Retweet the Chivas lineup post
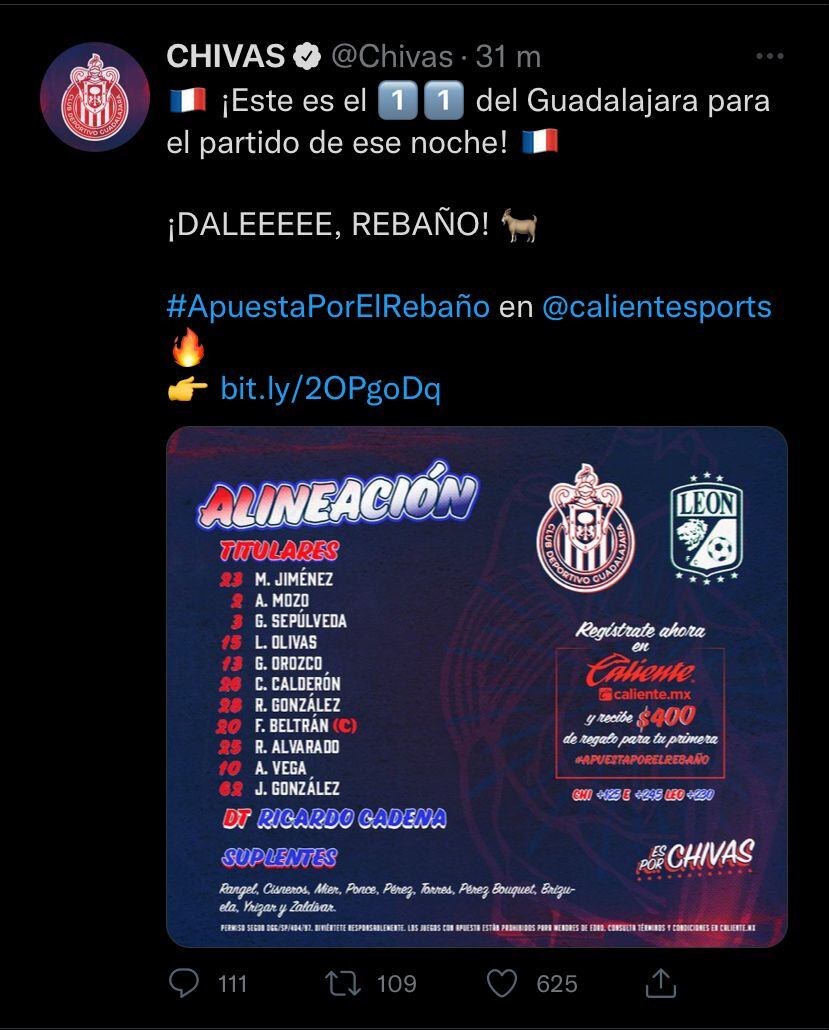The height and width of the screenshot is (1030, 829). pyautogui.click(x=343, y=983)
